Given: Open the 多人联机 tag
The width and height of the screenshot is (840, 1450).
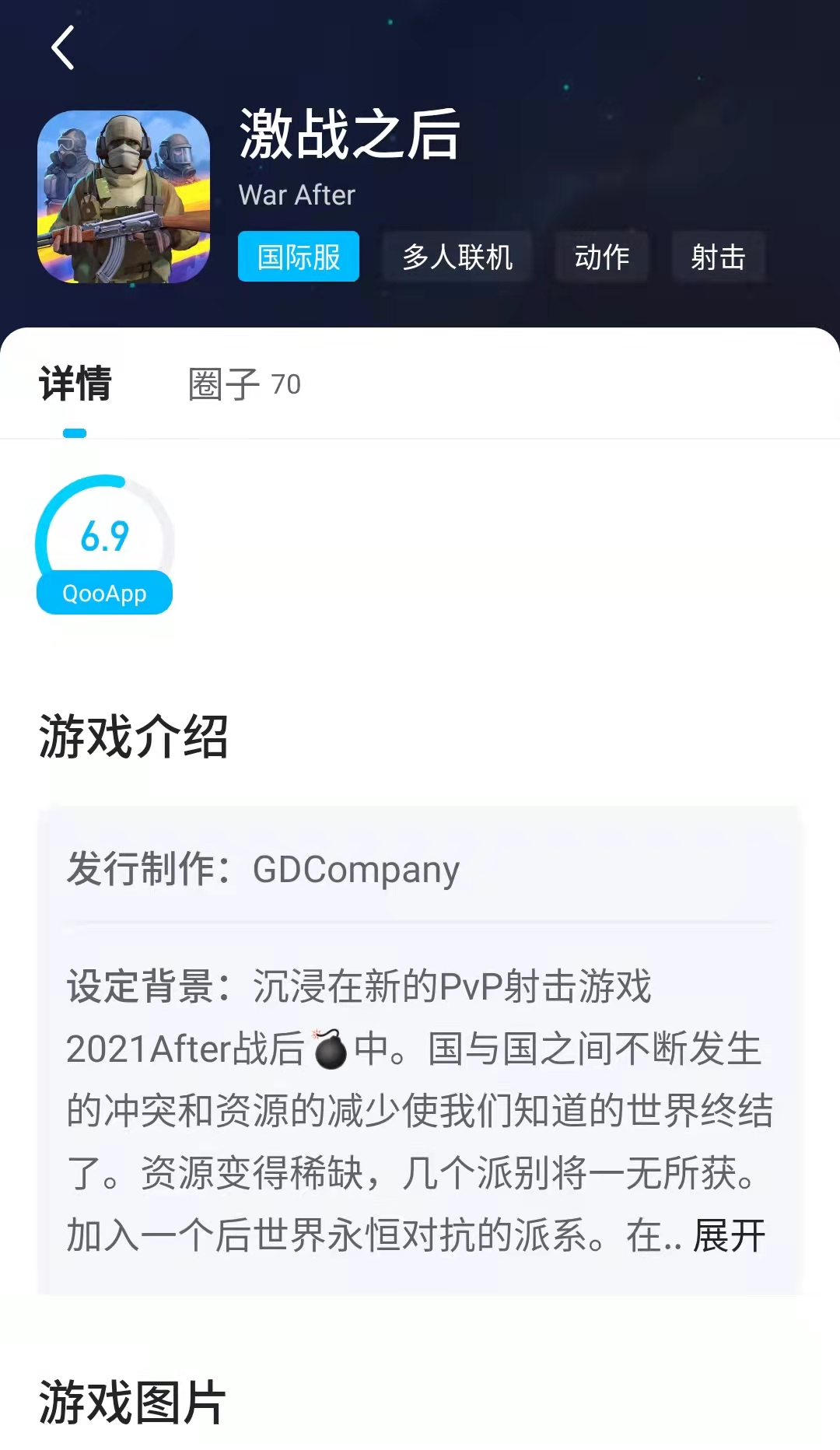Looking at the screenshot, I should click(x=457, y=257).
